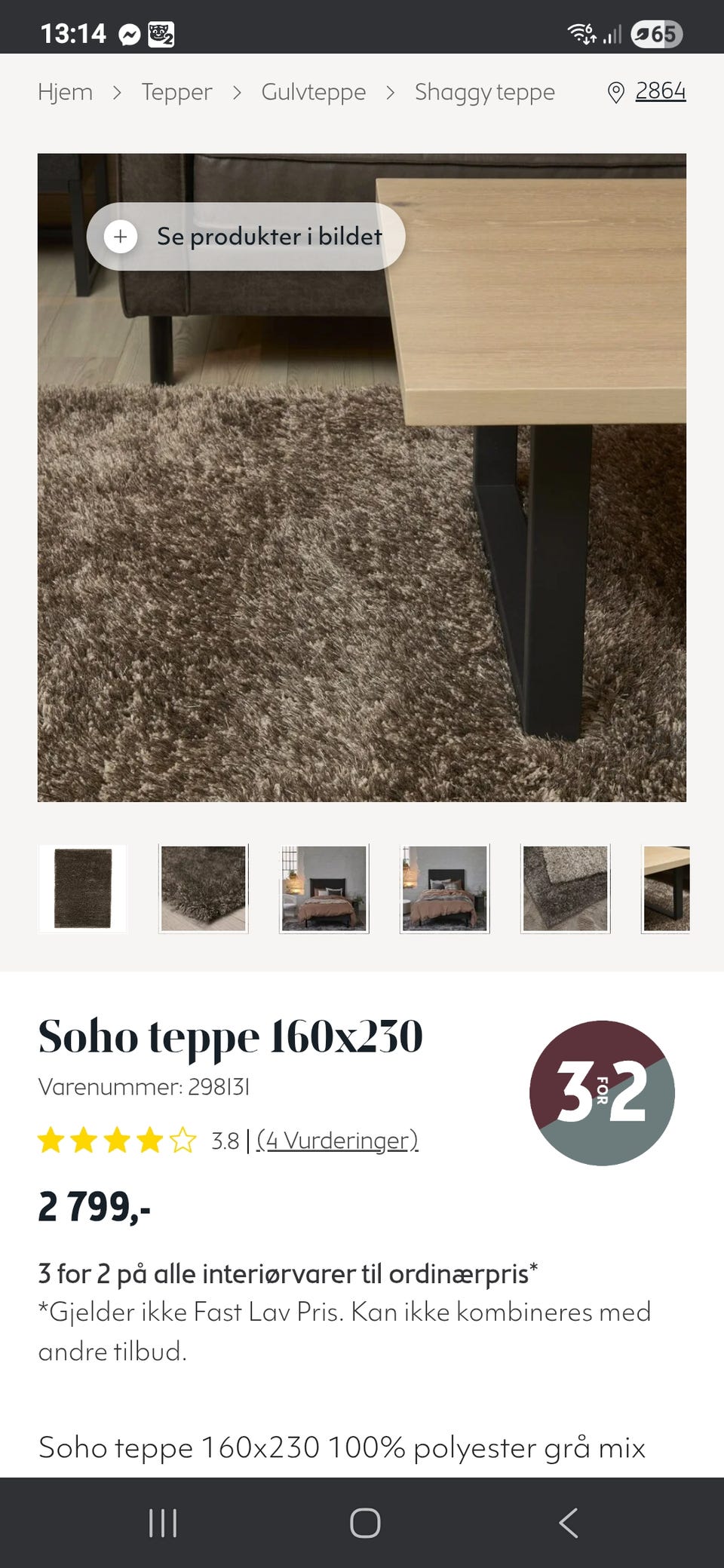Select the bedroom scene thumbnail
724x1568 pixels.
tap(324, 888)
